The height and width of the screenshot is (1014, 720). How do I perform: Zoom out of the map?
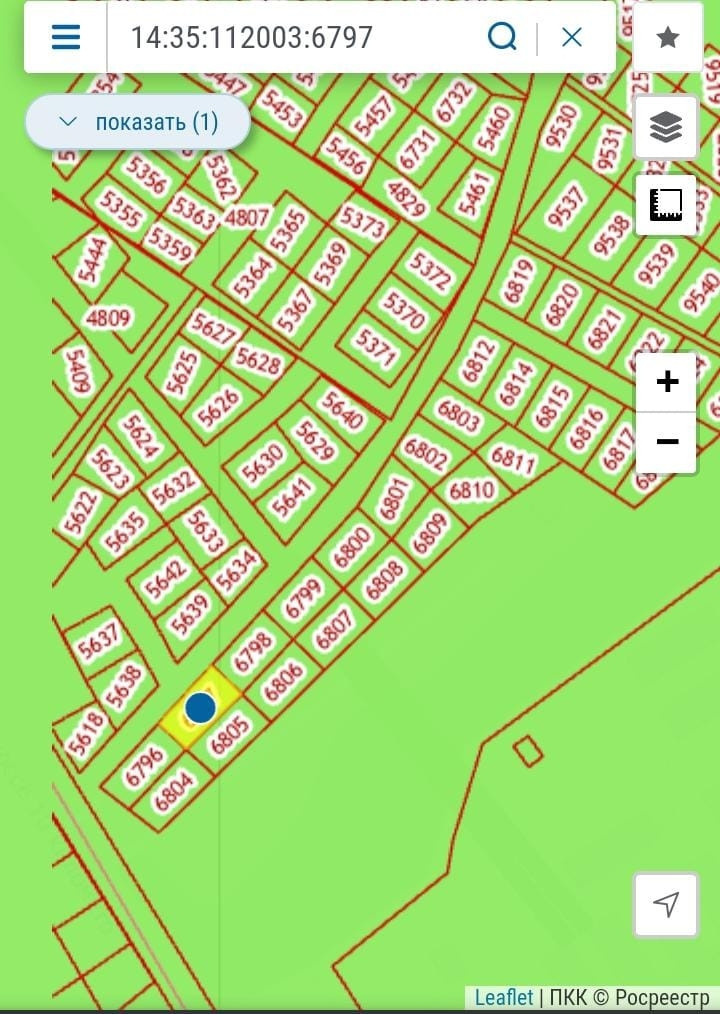[x=667, y=442]
